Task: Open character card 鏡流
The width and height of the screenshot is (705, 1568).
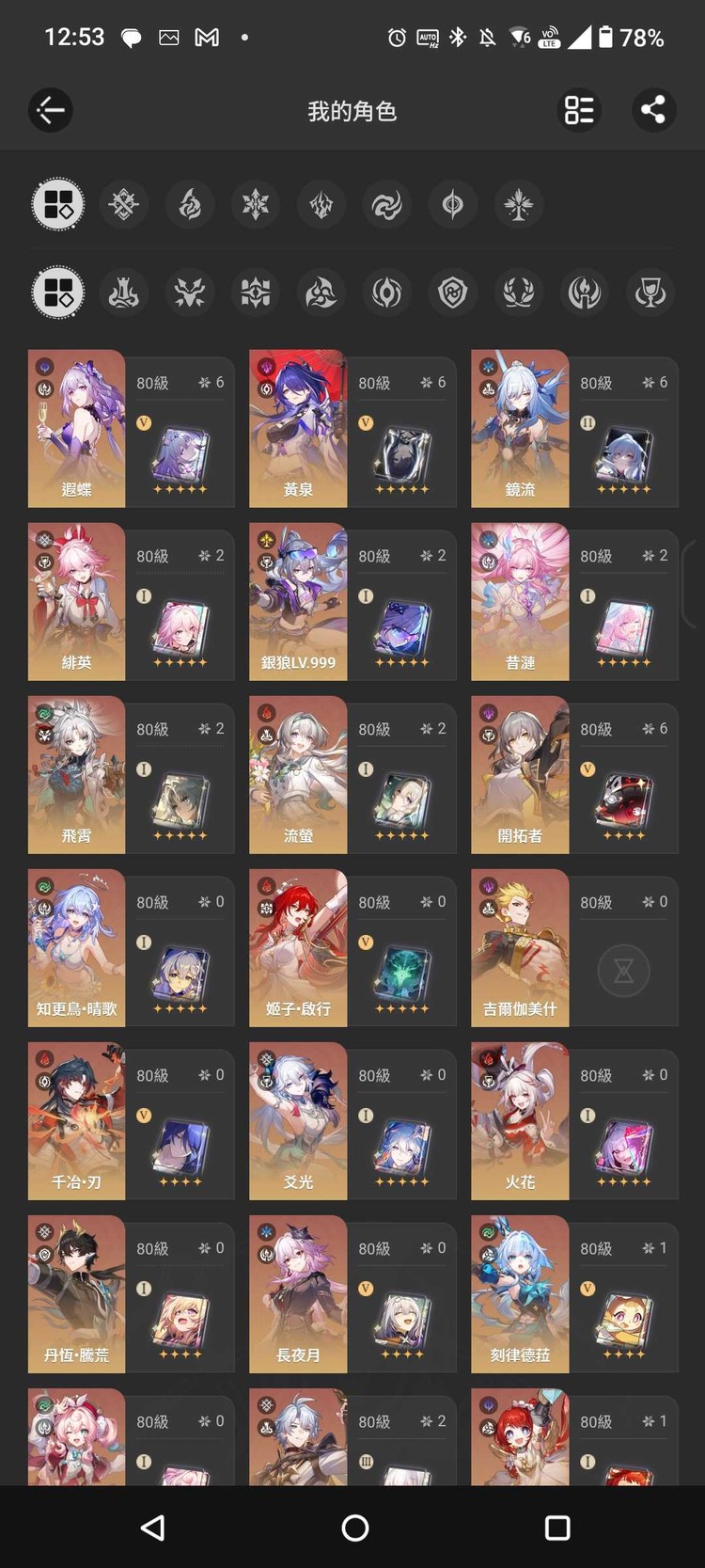Action: [574, 429]
